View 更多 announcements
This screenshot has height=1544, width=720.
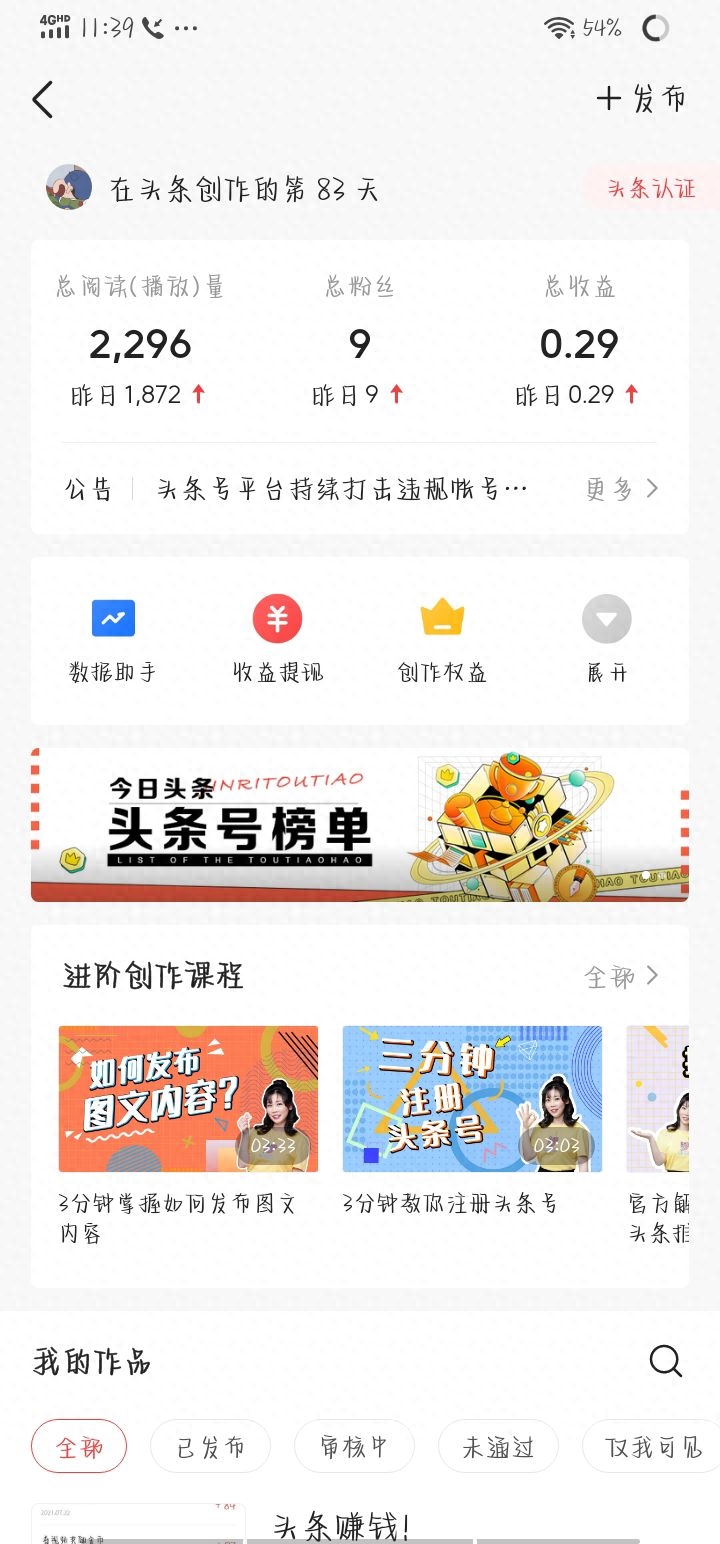[622, 489]
